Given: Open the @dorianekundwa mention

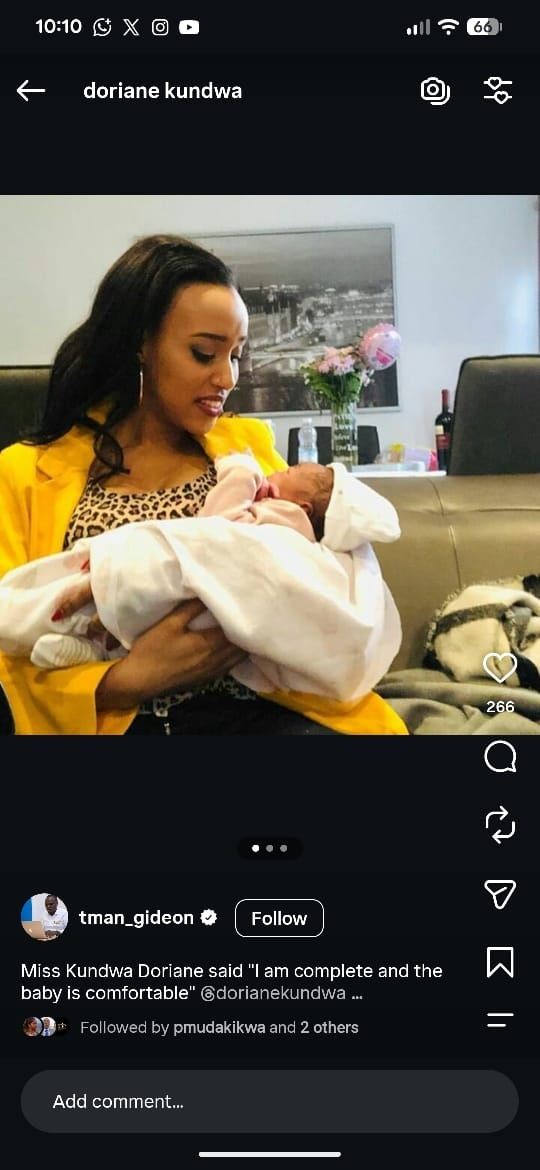Looking at the screenshot, I should (x=273, y=993).
